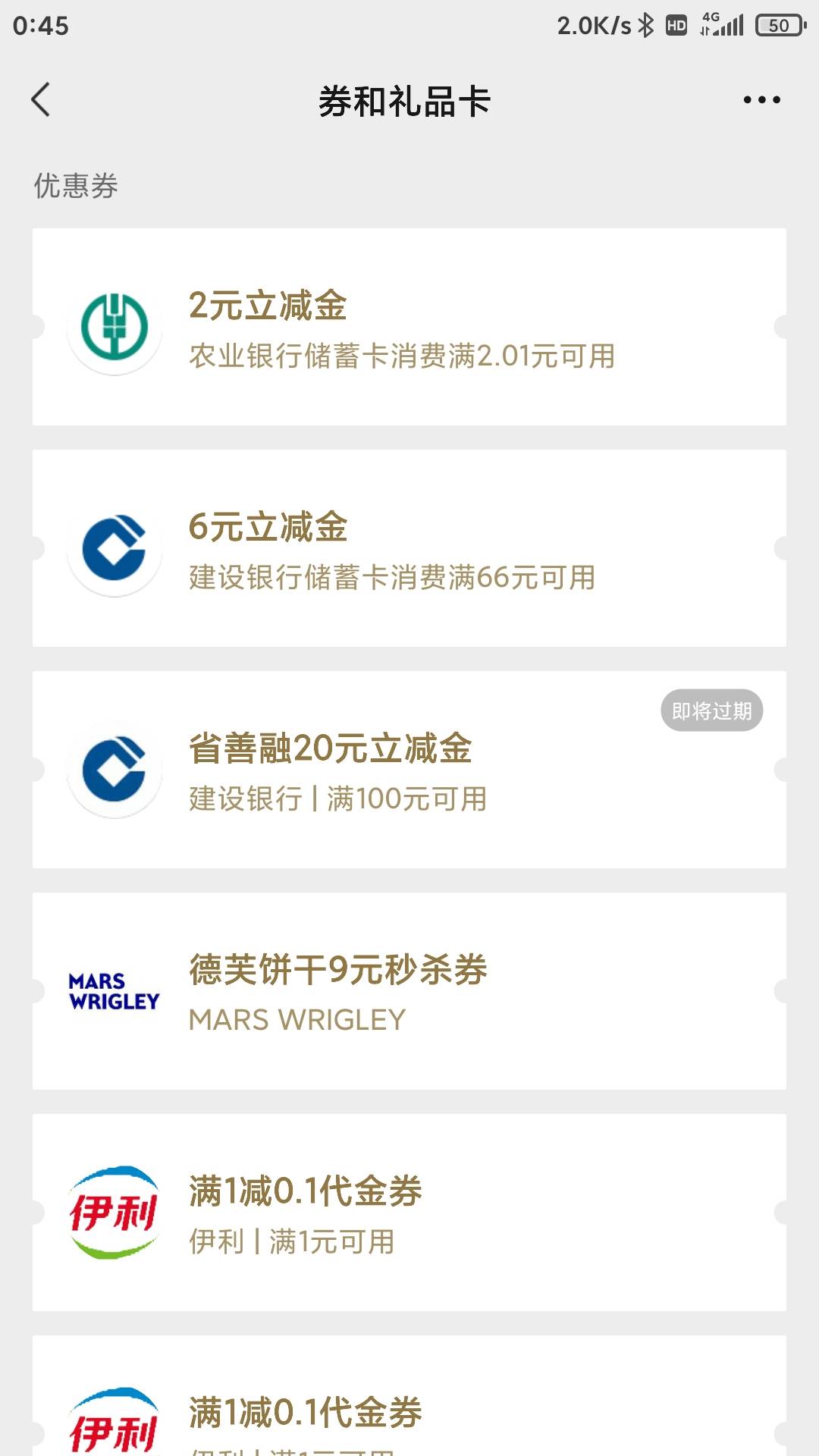Screen dimensions: 819x1456
Task: Open the 2元立减金 农业银行 coupon
Action: [409, 327]
